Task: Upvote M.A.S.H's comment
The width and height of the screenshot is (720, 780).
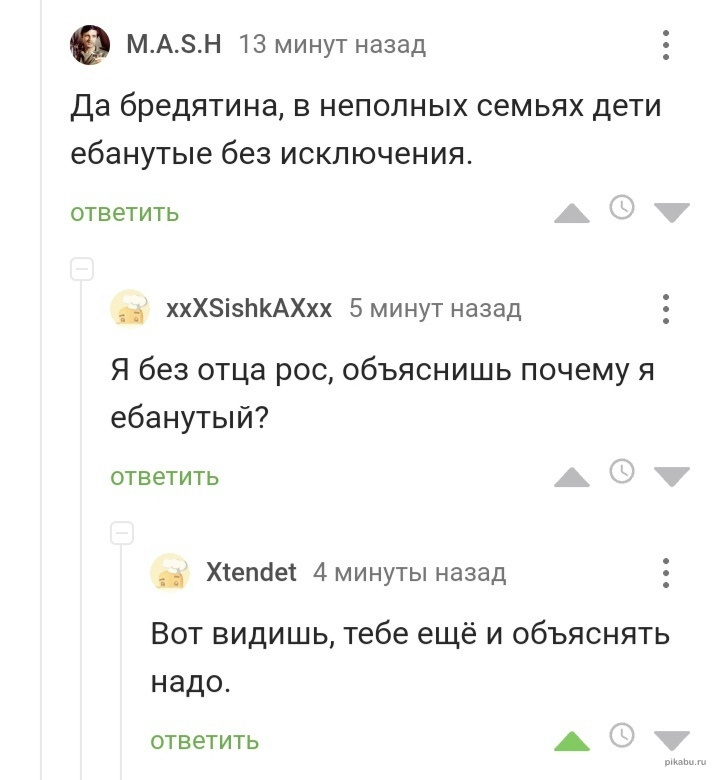Action: [572, 212]
